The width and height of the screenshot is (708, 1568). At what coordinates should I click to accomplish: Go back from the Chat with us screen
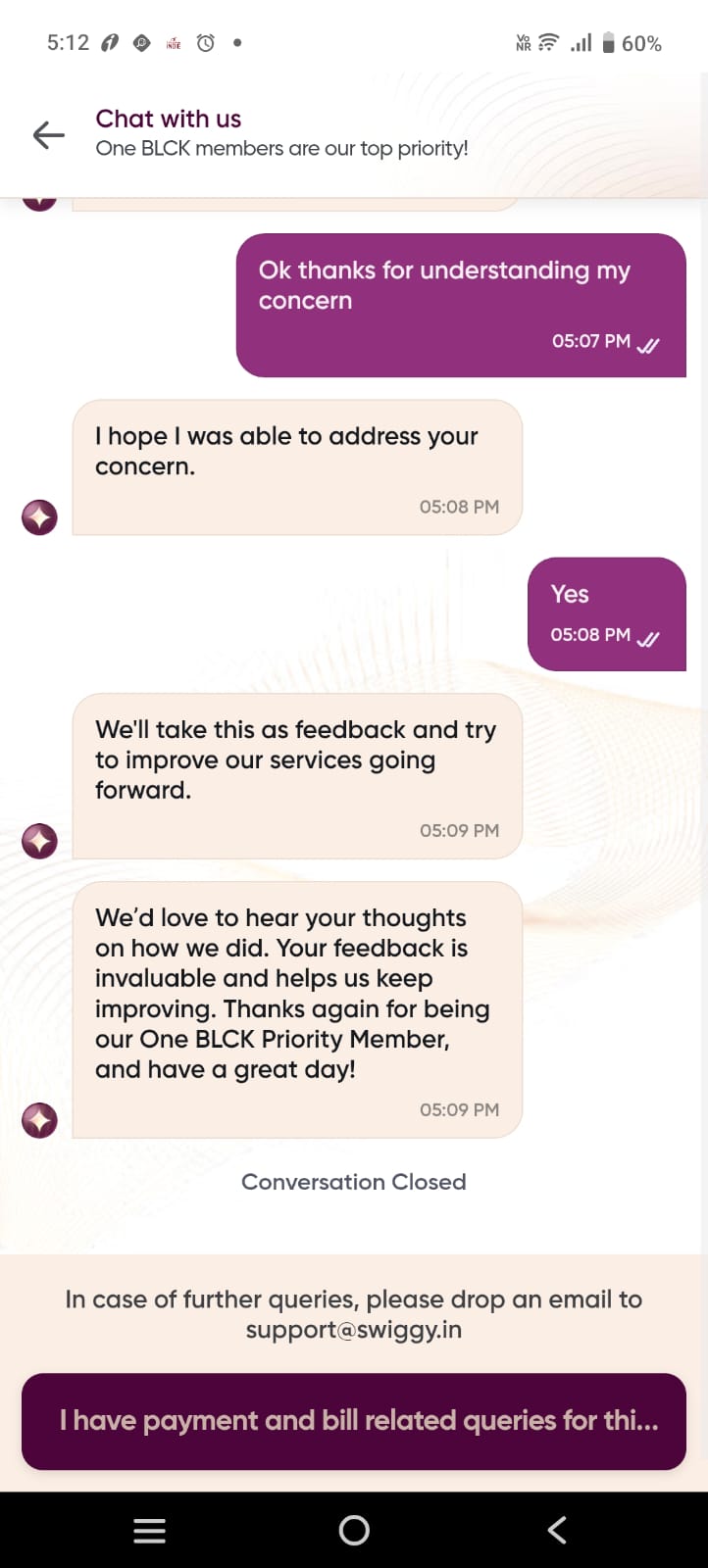49,134
